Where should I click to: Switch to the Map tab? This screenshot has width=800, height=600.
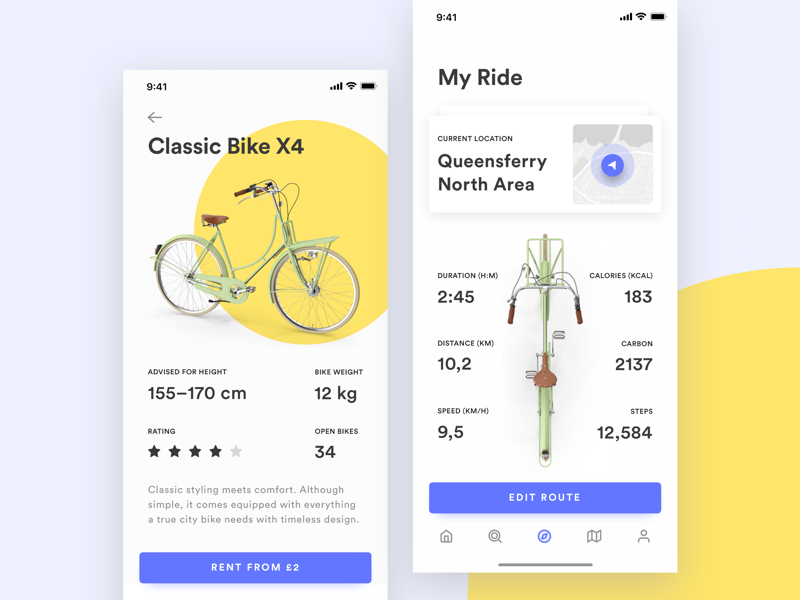pyautogui.click(x=594, y=536)
